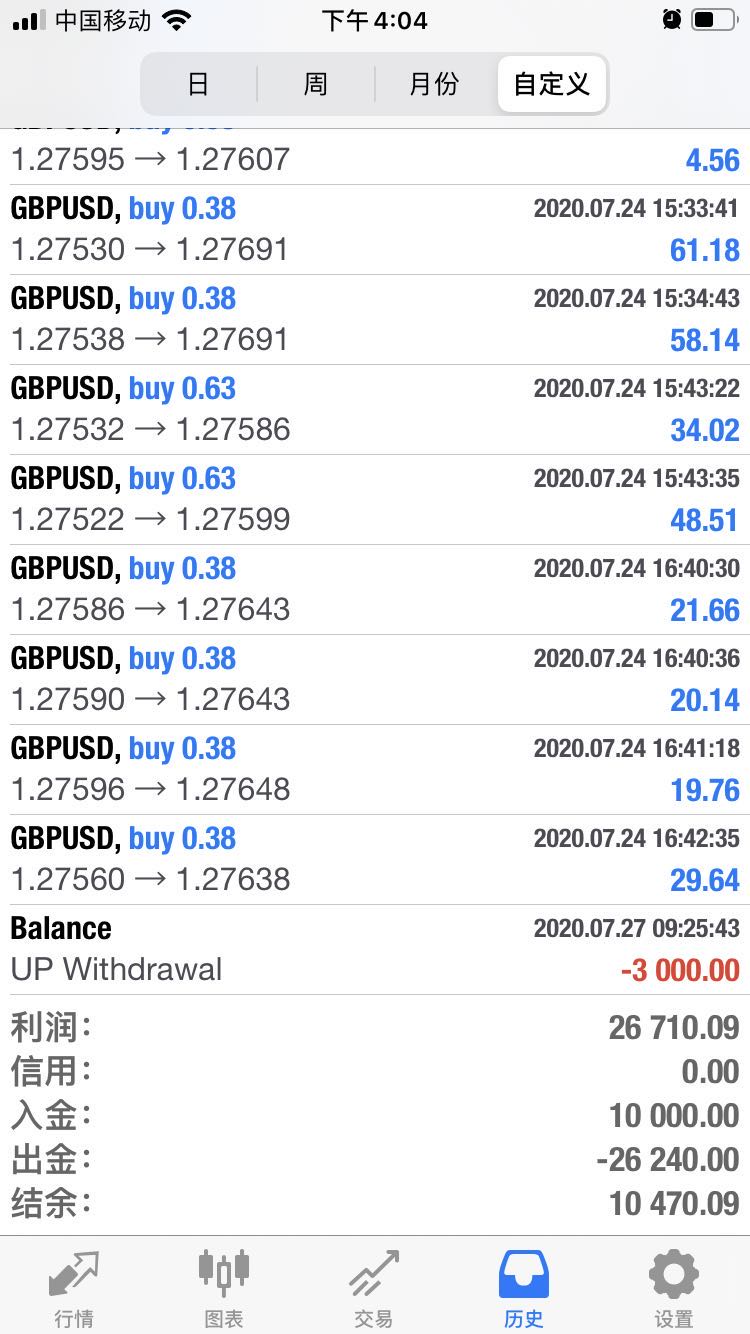Open the 交易 trade tab
This screenshot has height=1334, width=750.
click(374, 1288)
